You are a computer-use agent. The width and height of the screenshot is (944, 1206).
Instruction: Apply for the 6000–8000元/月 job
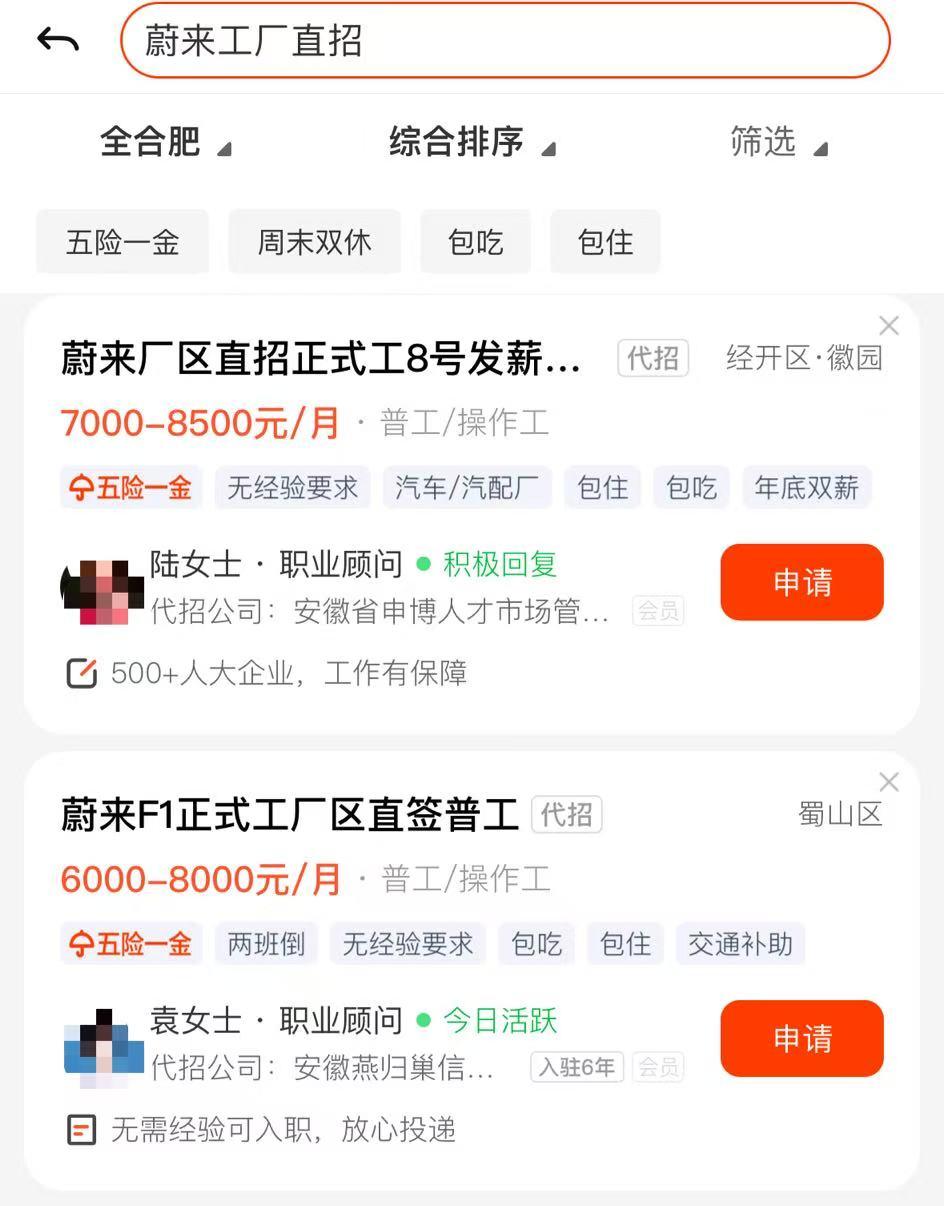pyautogui.click(x=801, y=1038)
